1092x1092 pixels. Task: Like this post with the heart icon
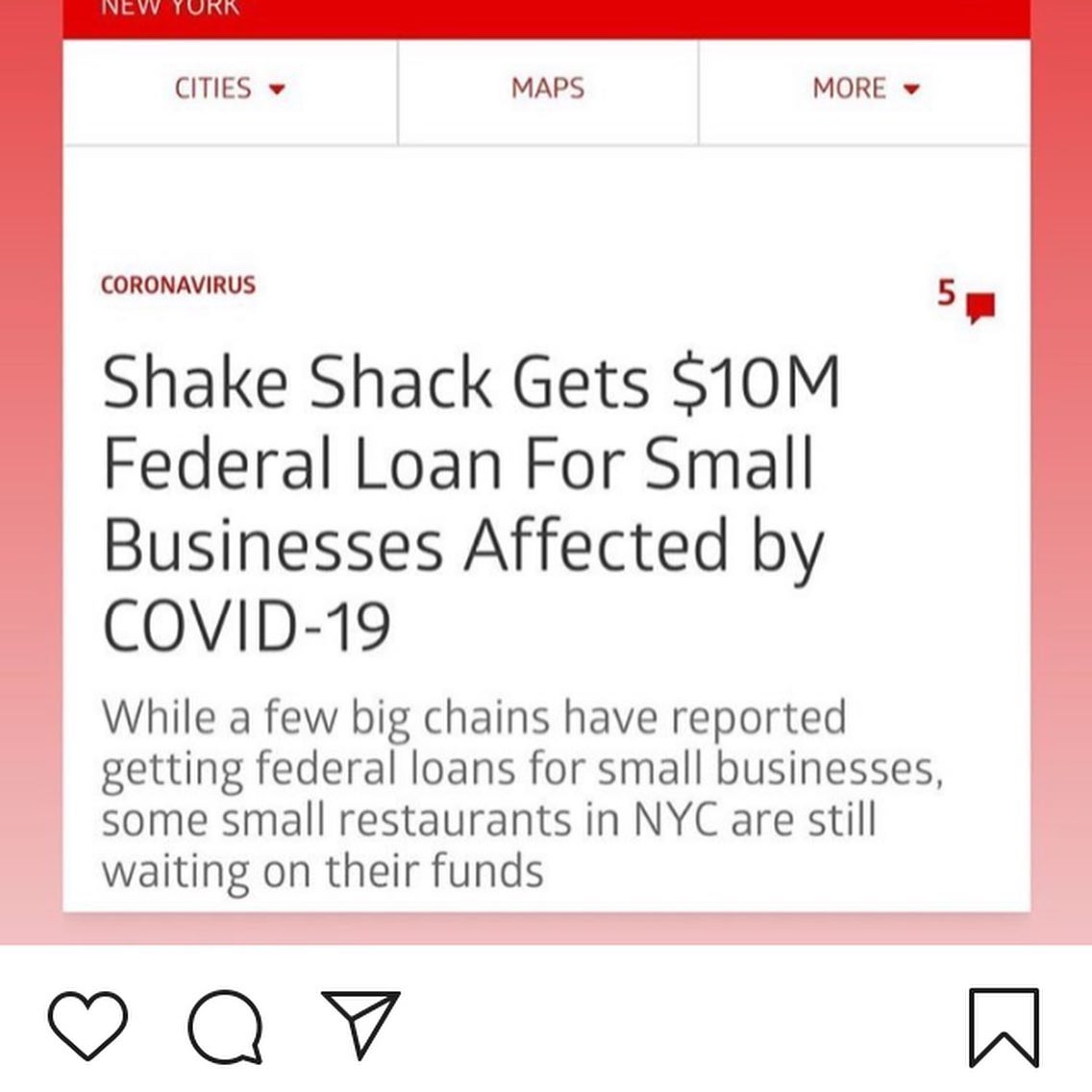[87, 1024]
